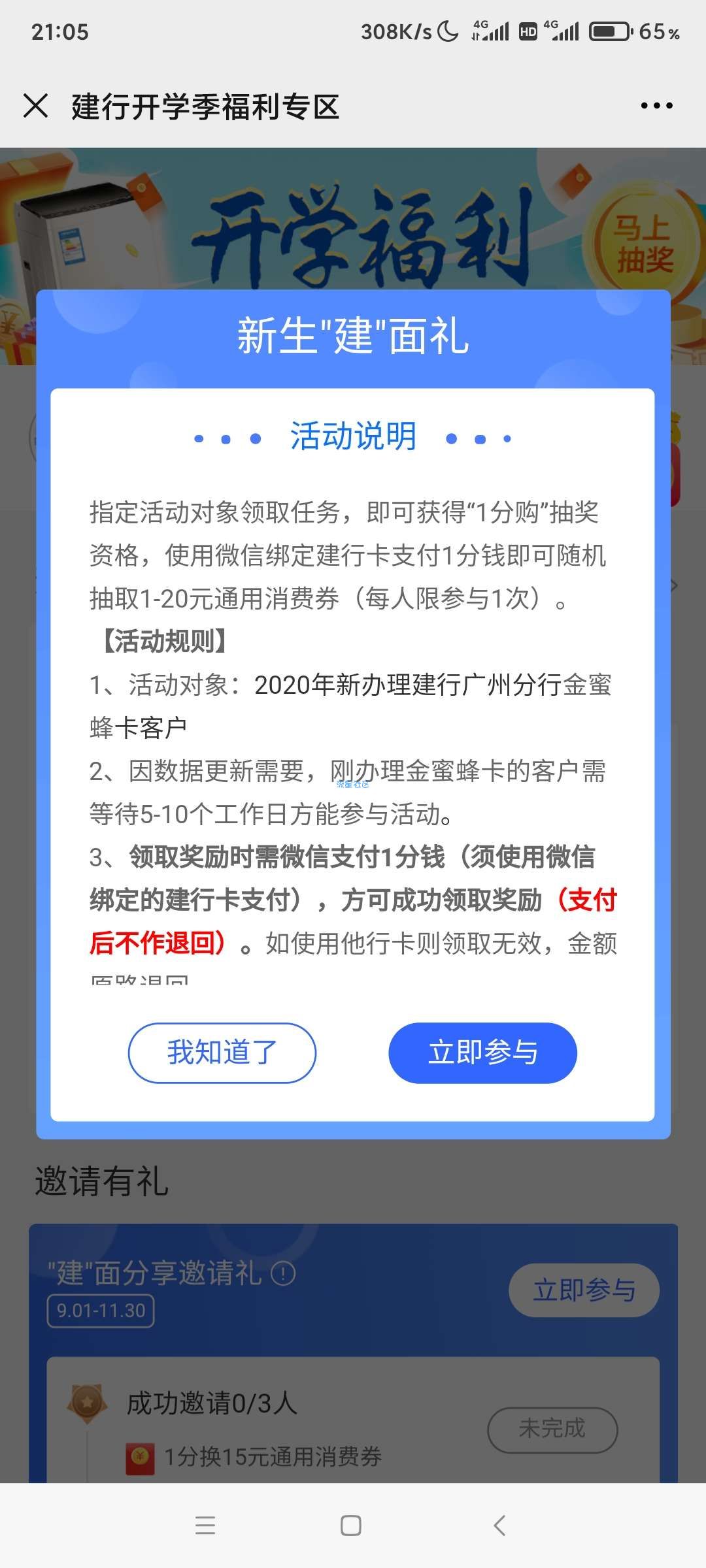This screenshot has width=706, height=1568.
Task: Open the three-dot overflow menu
Action: pyautogui.click(x=656, y=106)
